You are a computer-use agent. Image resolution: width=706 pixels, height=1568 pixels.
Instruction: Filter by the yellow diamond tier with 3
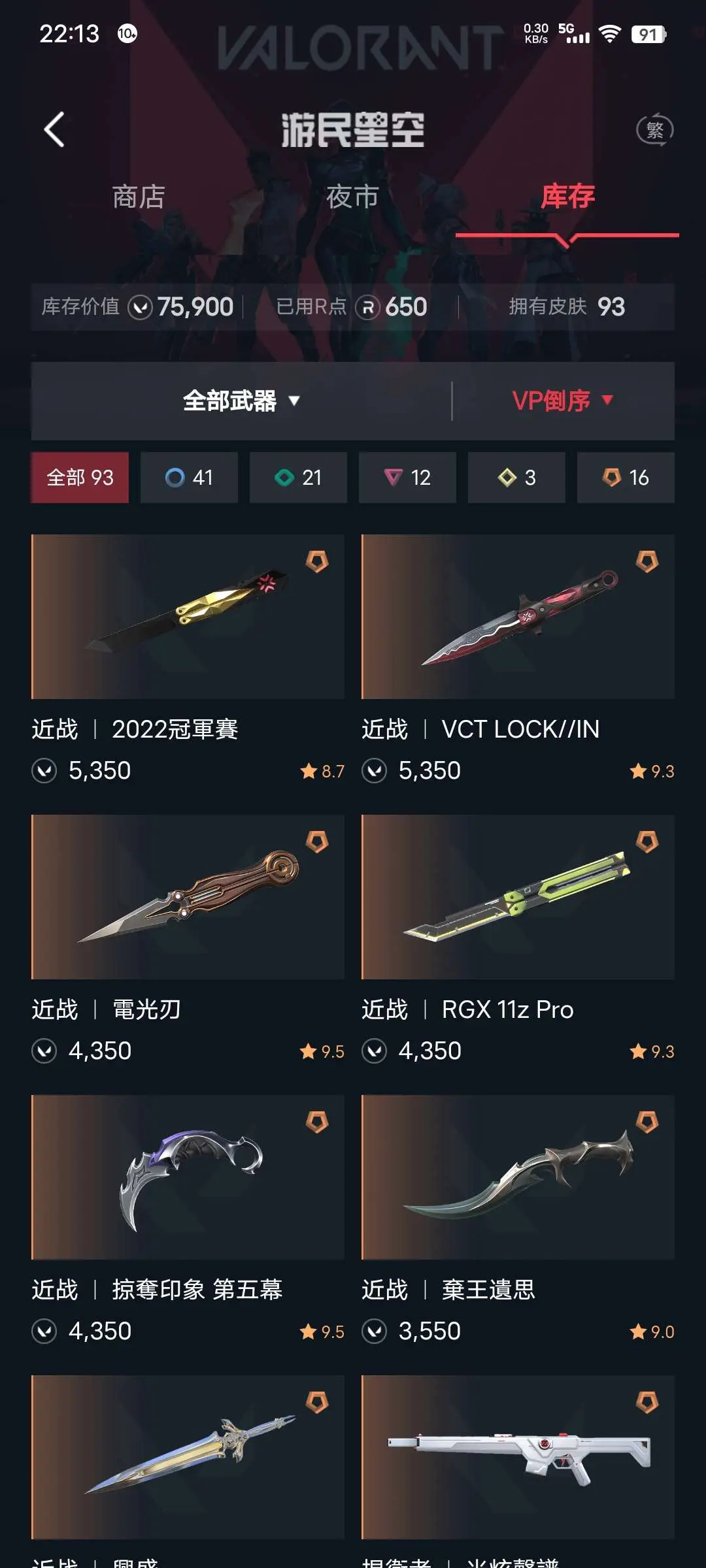point(516,478)
